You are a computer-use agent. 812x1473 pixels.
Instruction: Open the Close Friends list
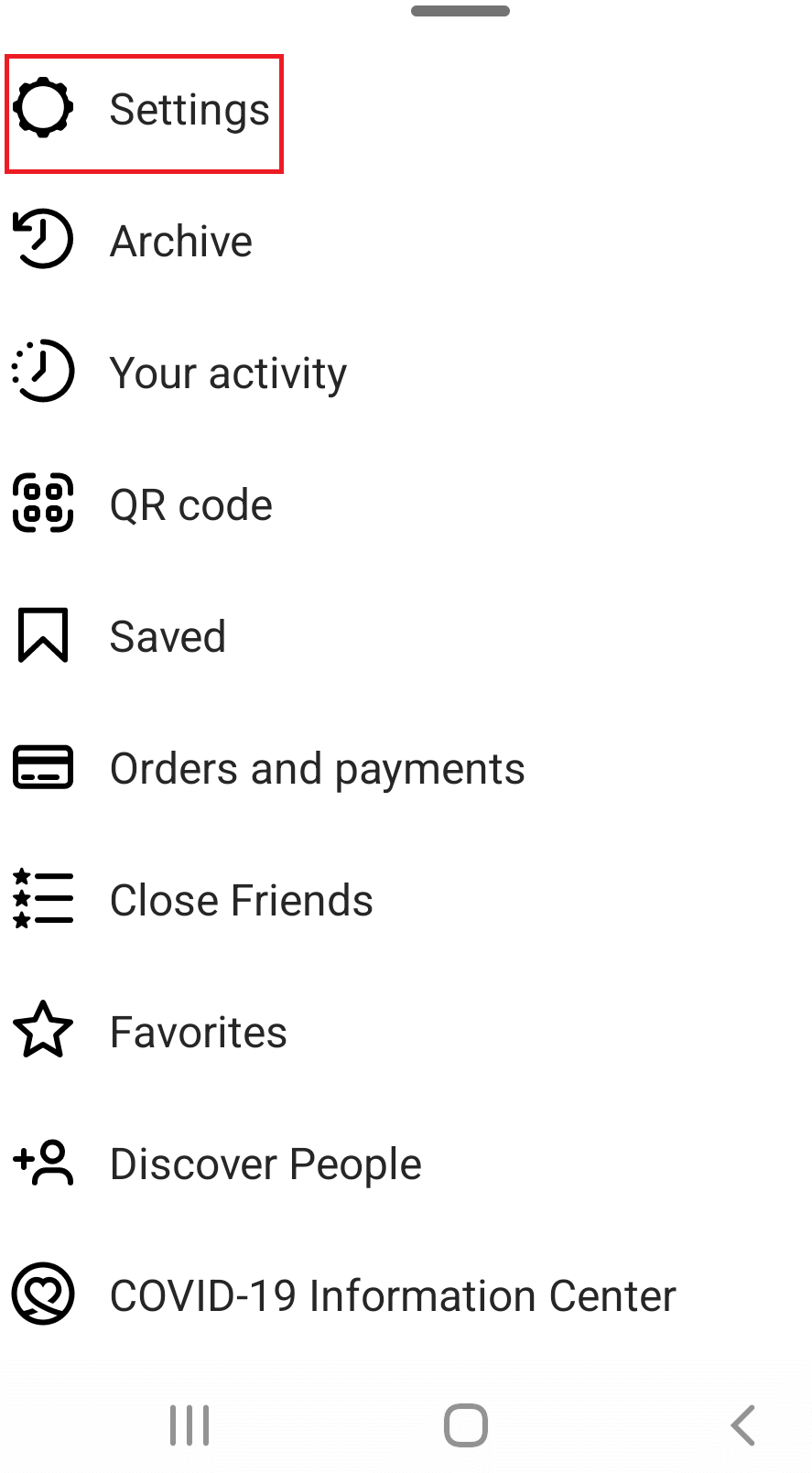coord(241,901)
